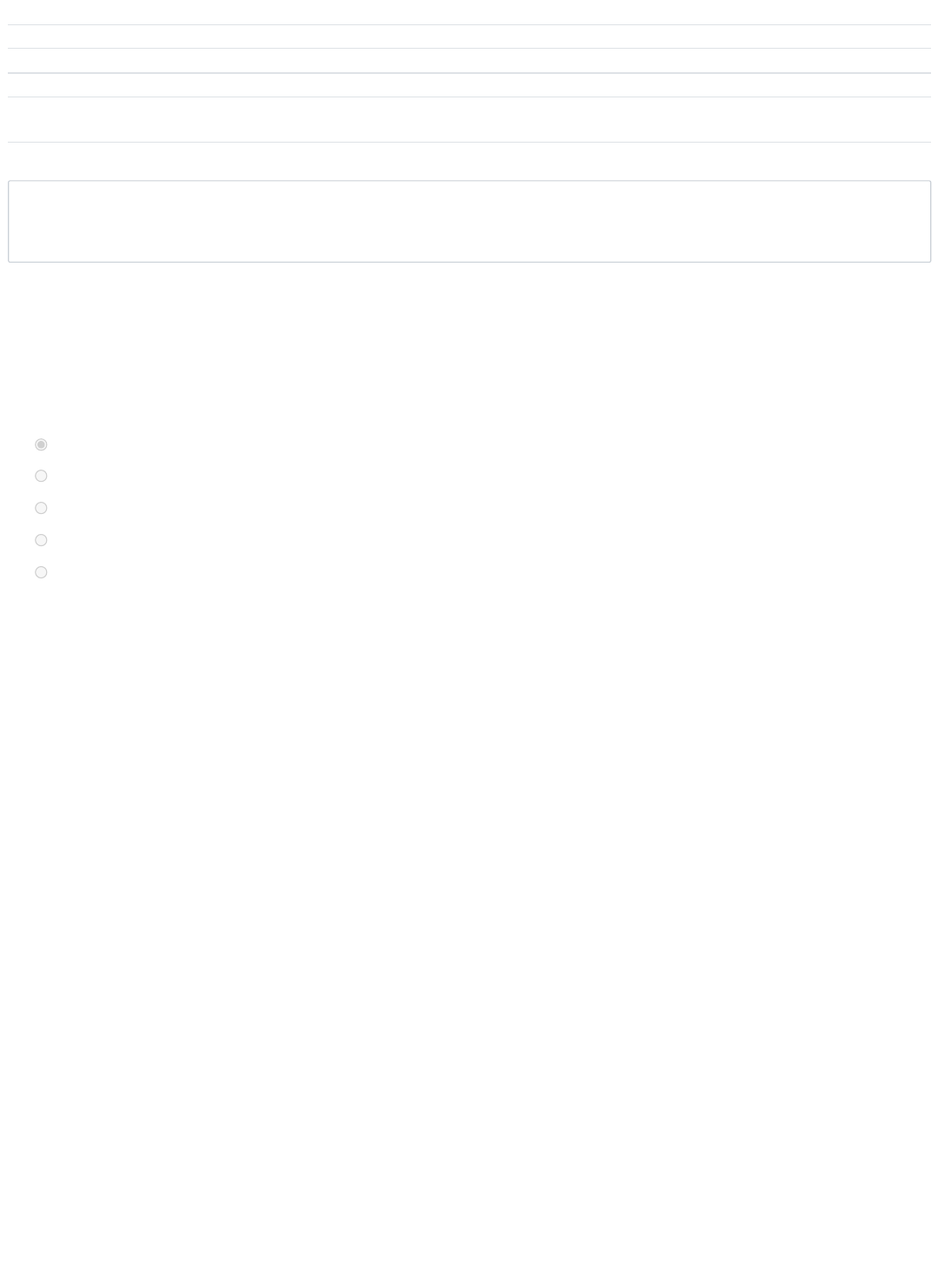Choose the second radio button option

click(x=41, y=476)
